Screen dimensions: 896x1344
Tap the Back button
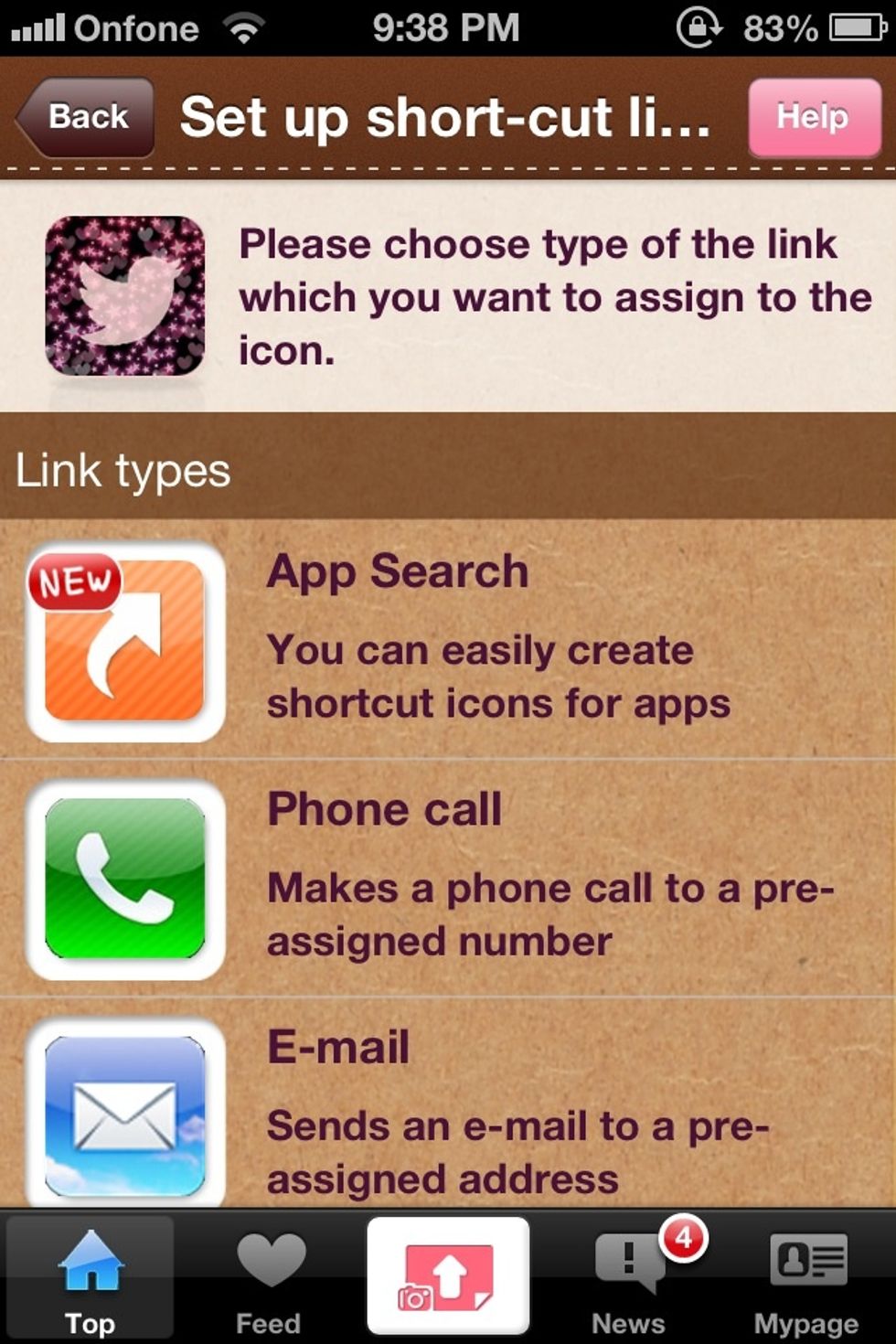coord(84,117)
